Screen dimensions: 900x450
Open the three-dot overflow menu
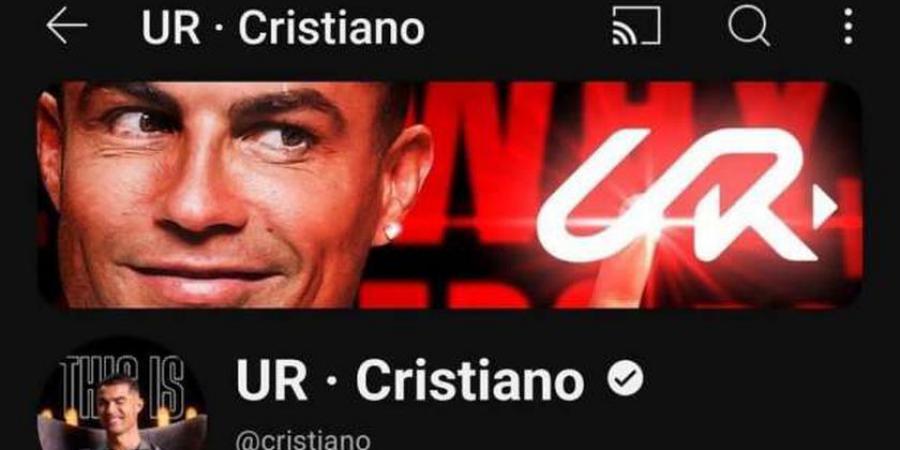pyautogui.click(x=848, y=28)
